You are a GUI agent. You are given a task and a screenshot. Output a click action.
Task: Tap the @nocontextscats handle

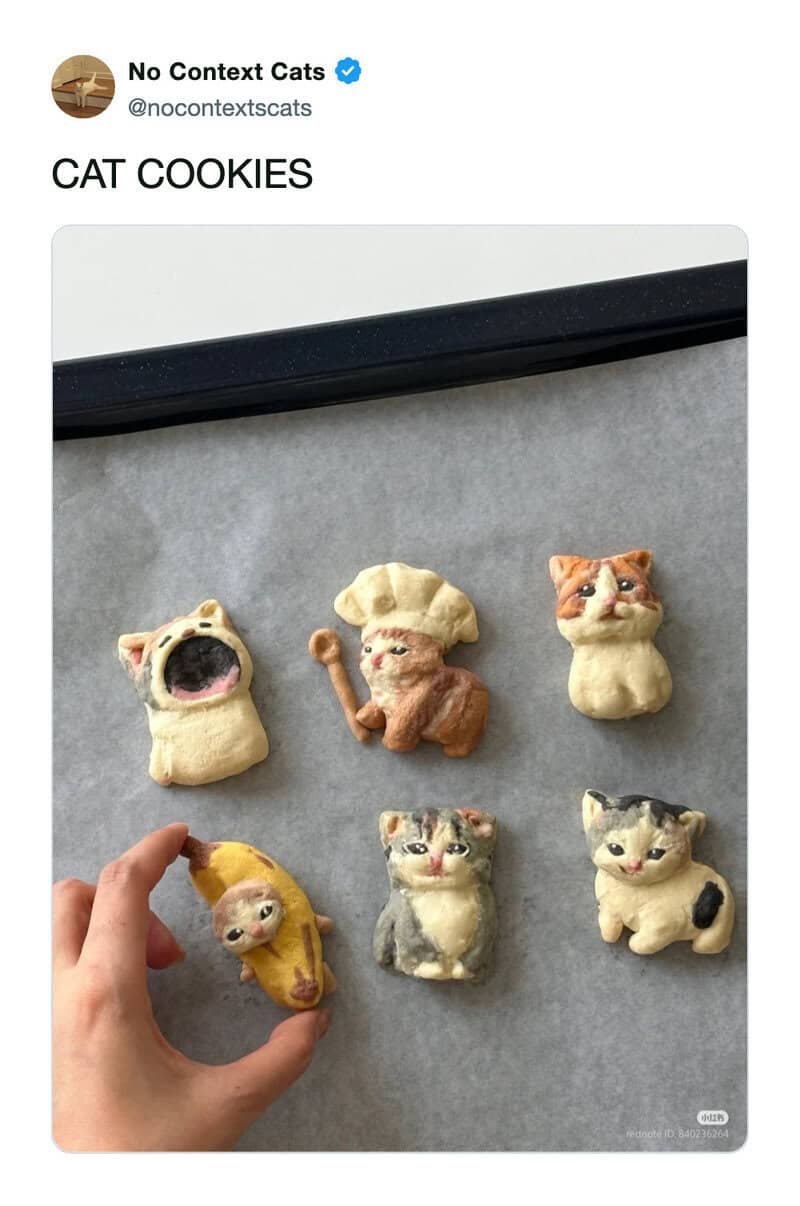219,108
